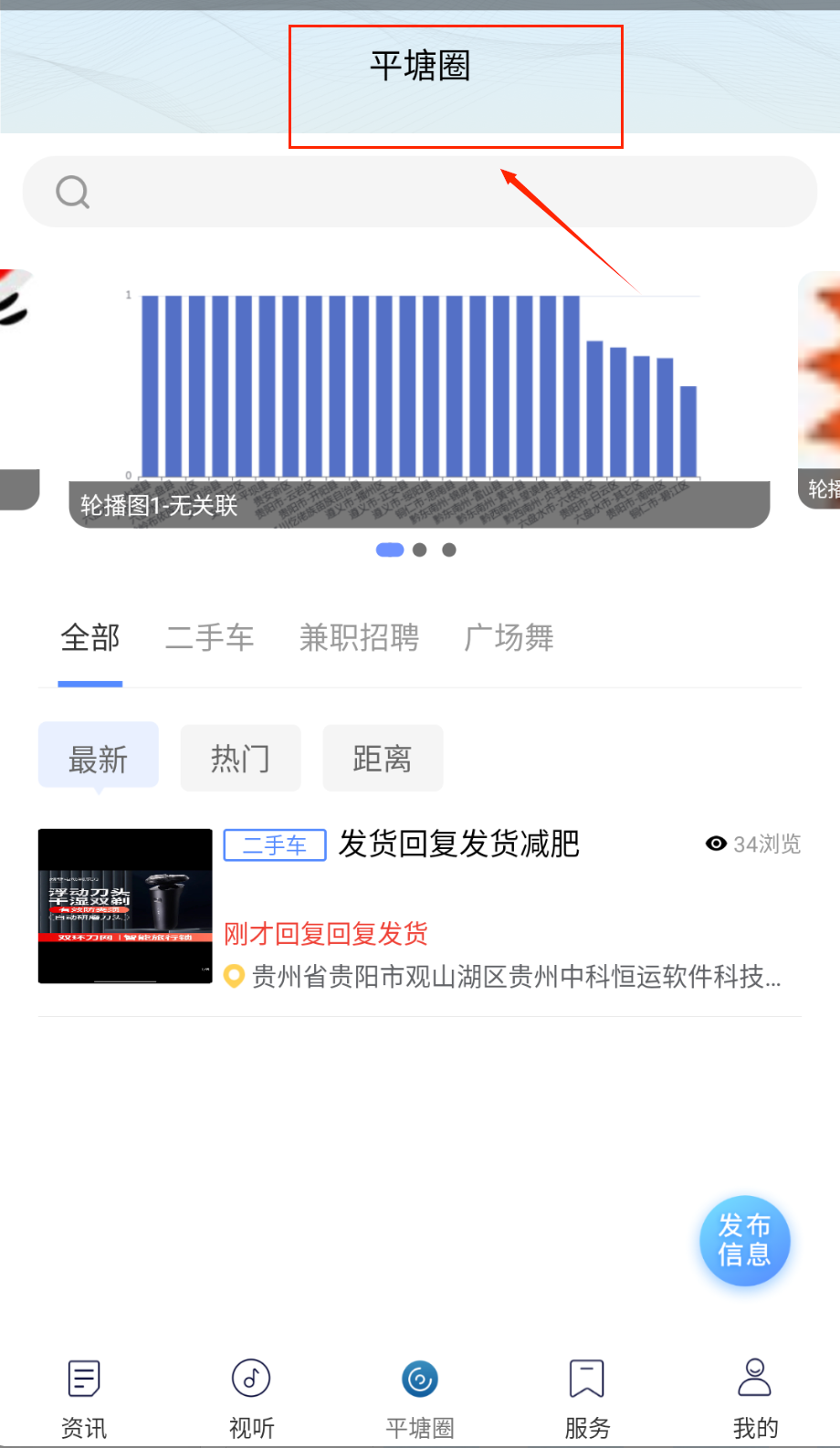Sort posts by 距离

point(383,758)
